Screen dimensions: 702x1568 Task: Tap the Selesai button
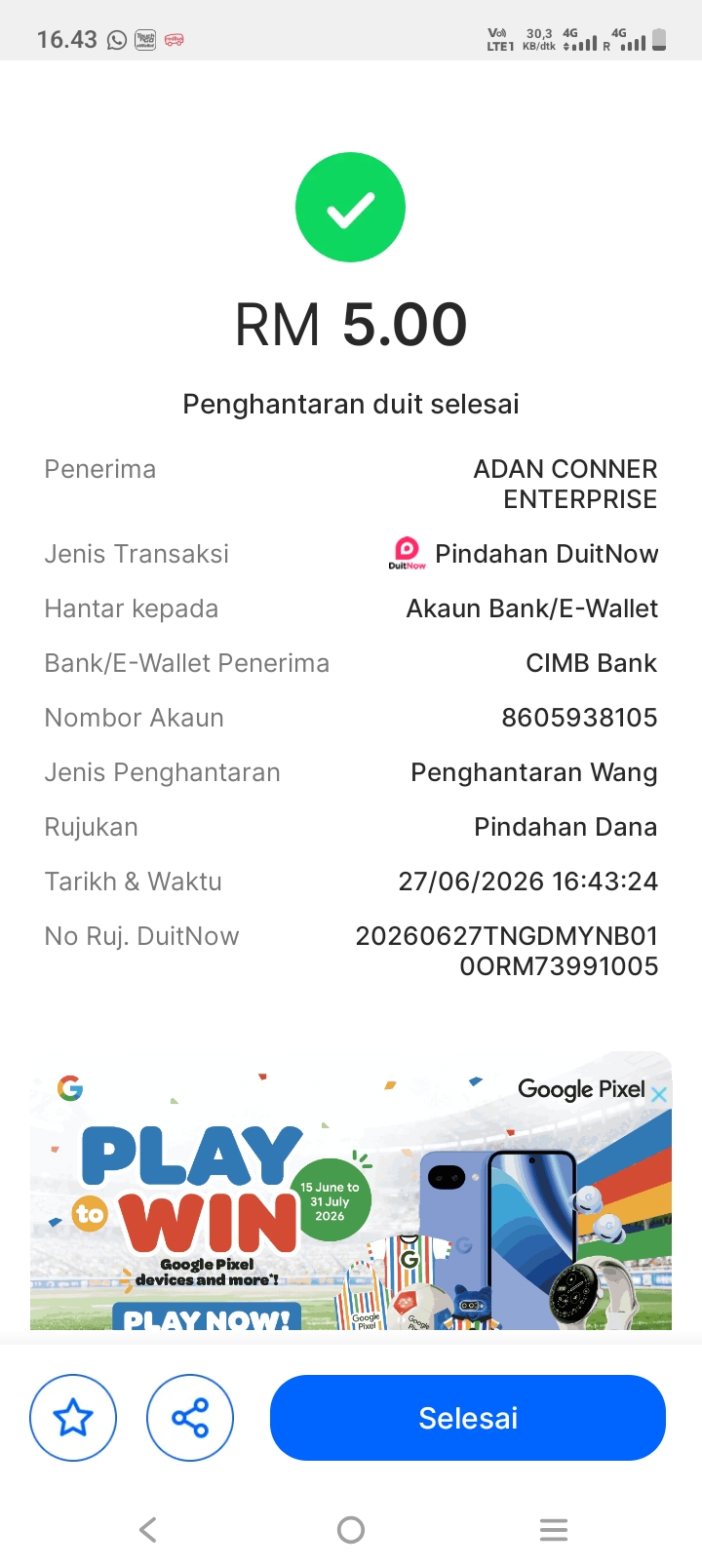pyautogui.click(x=468, y=1418)
